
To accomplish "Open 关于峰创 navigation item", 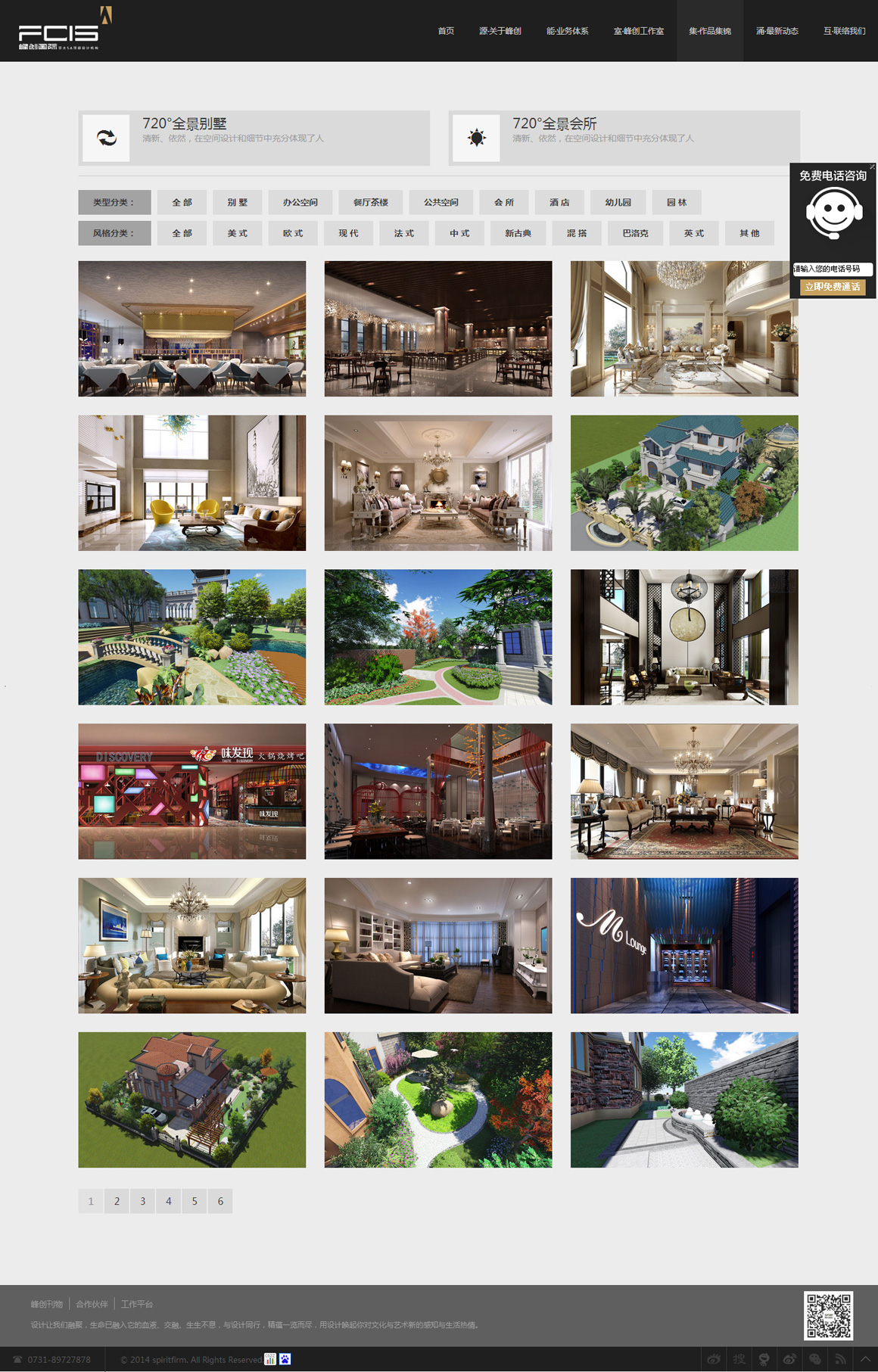I will [500, 31].
